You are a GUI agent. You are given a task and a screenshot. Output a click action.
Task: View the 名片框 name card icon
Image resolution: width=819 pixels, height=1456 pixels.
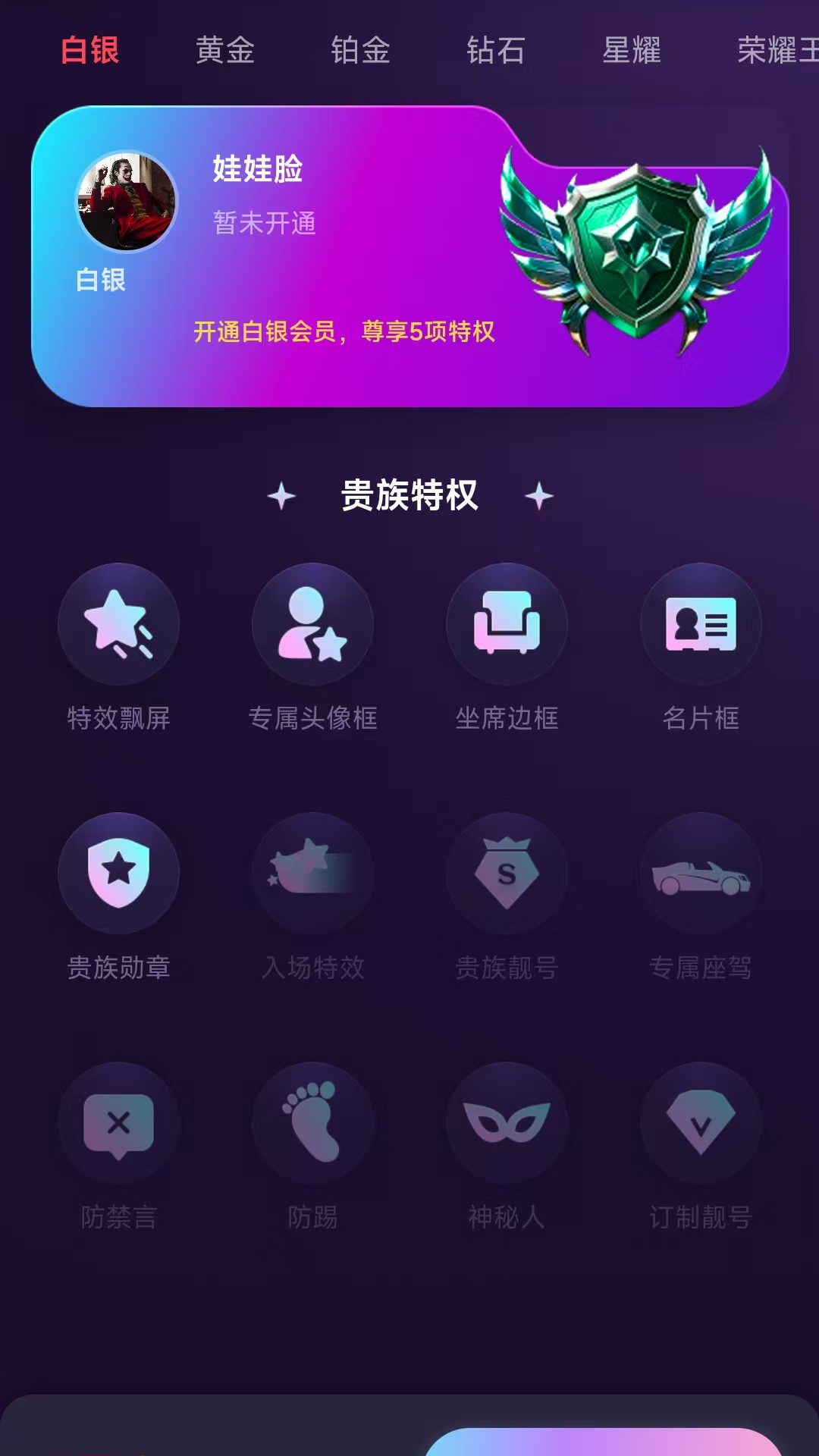(701, 624)
